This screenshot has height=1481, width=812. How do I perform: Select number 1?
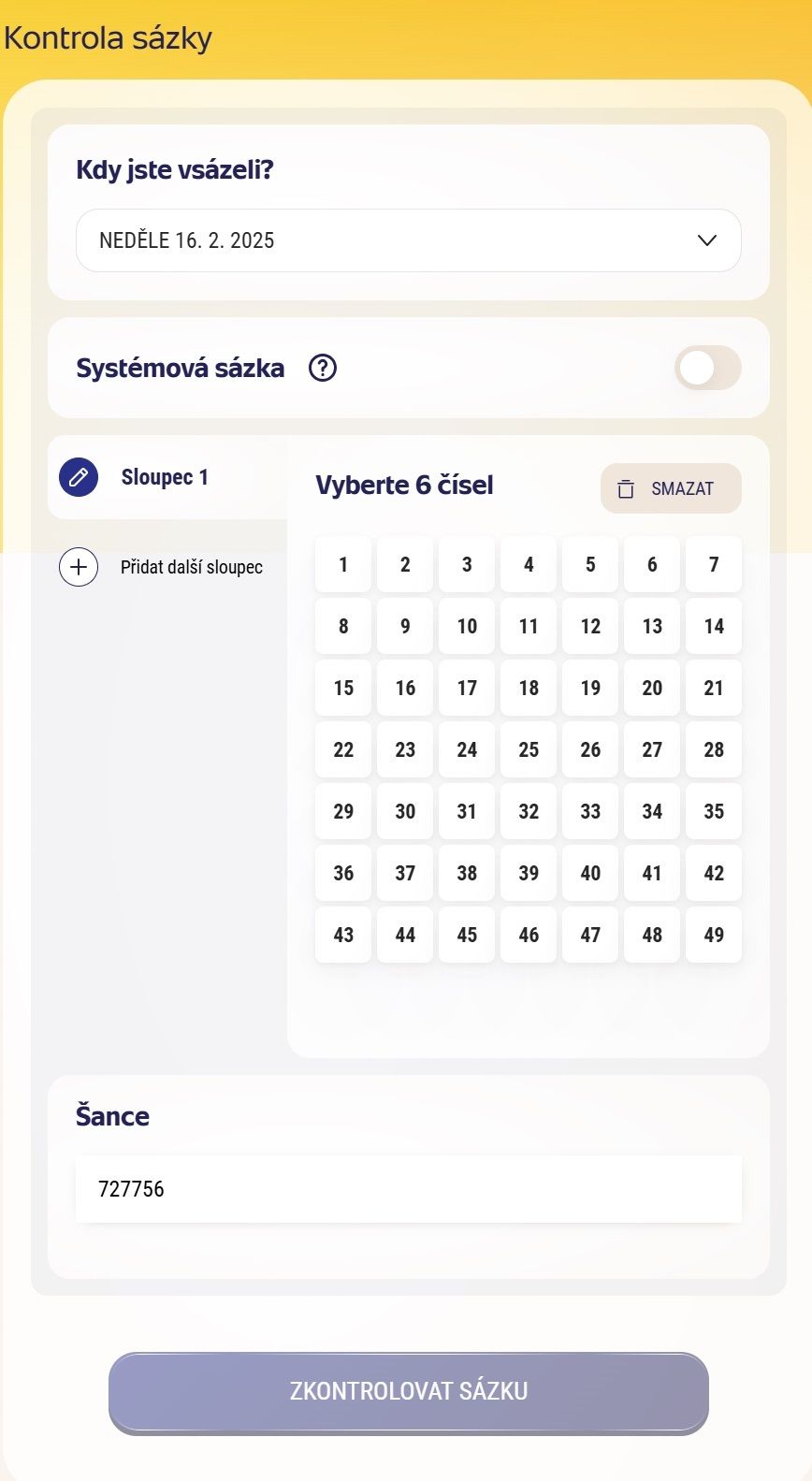[343, 564]
